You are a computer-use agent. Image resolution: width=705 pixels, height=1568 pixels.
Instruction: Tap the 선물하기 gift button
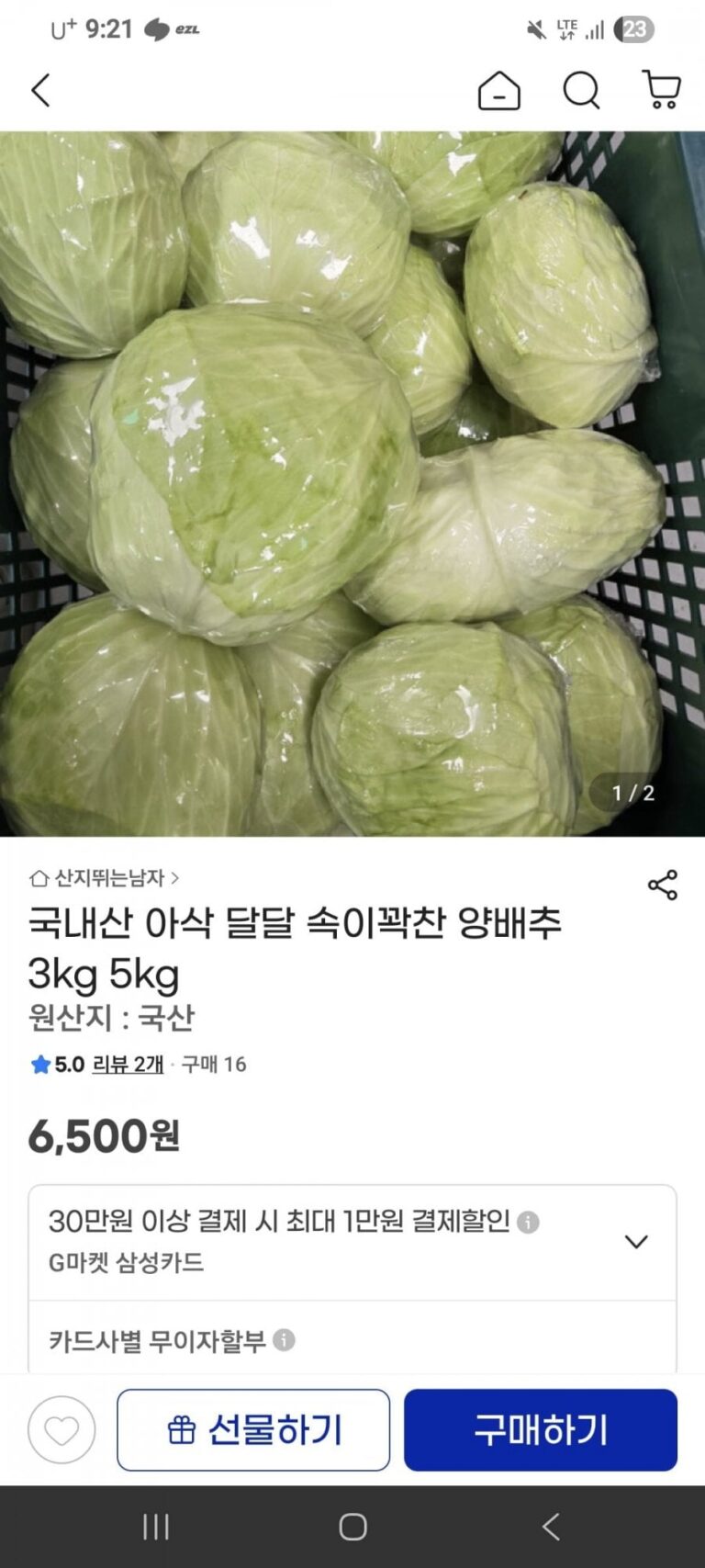[x=253, y=1430]
